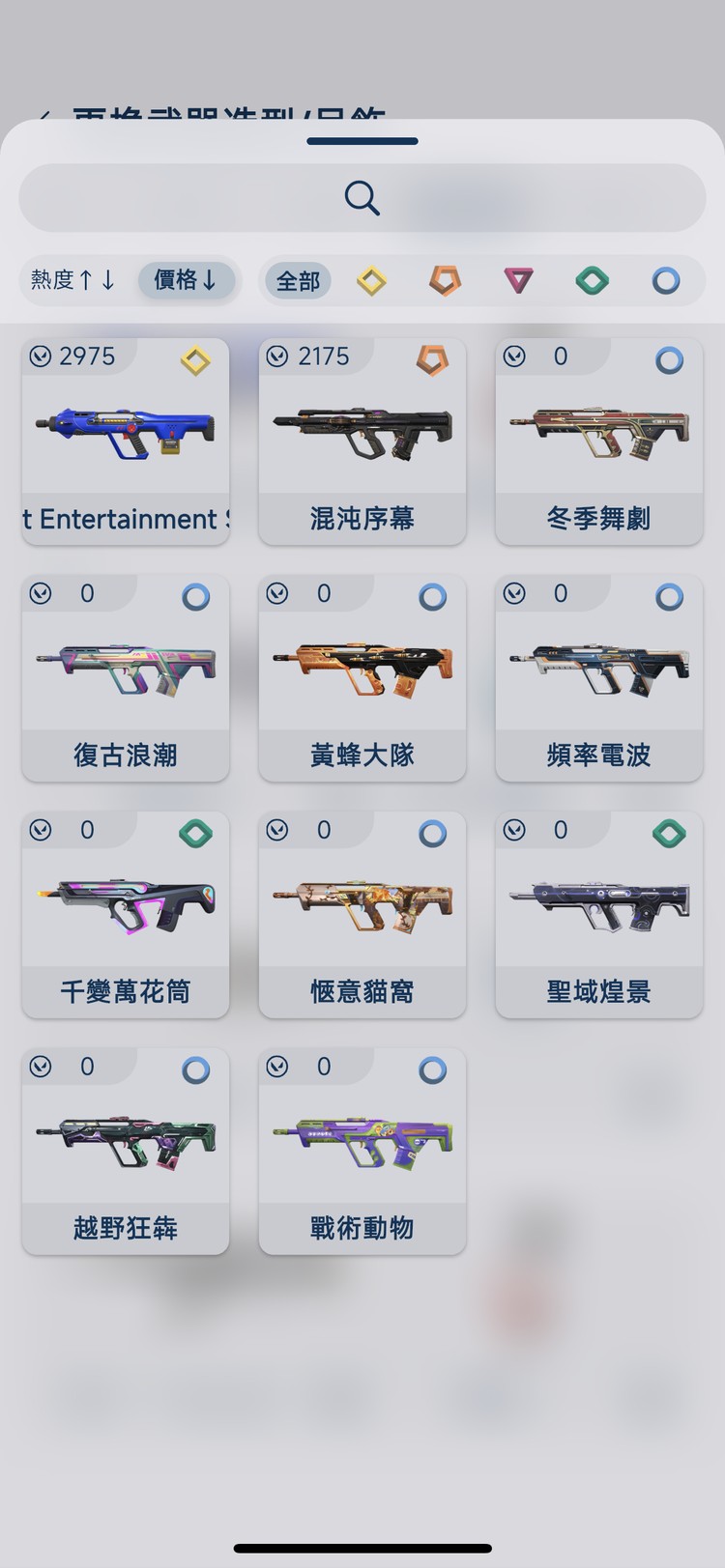Filter skins by yellow diamond rarity

pos(372,281)
